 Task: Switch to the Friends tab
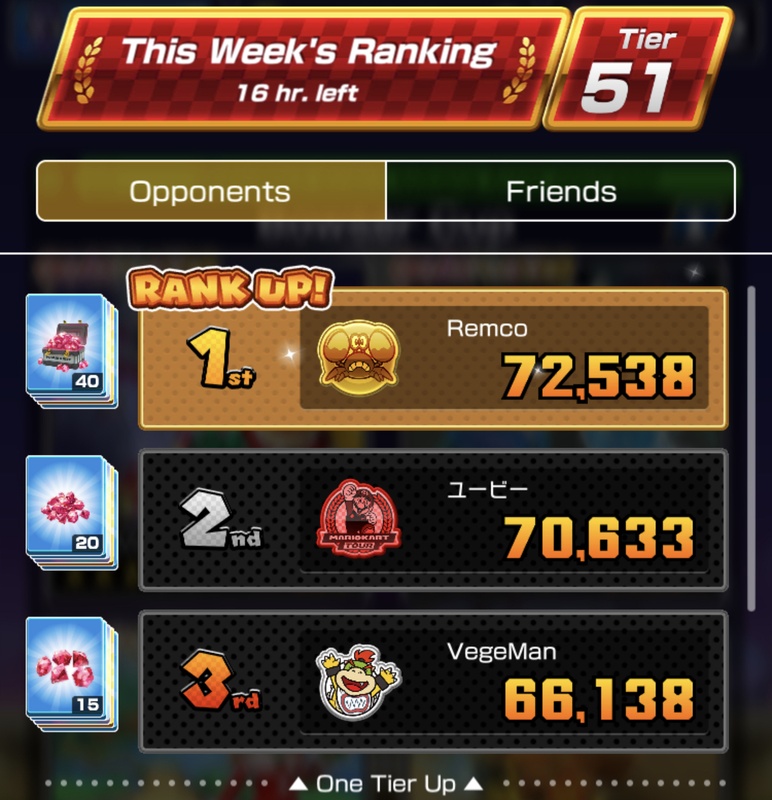560,191
